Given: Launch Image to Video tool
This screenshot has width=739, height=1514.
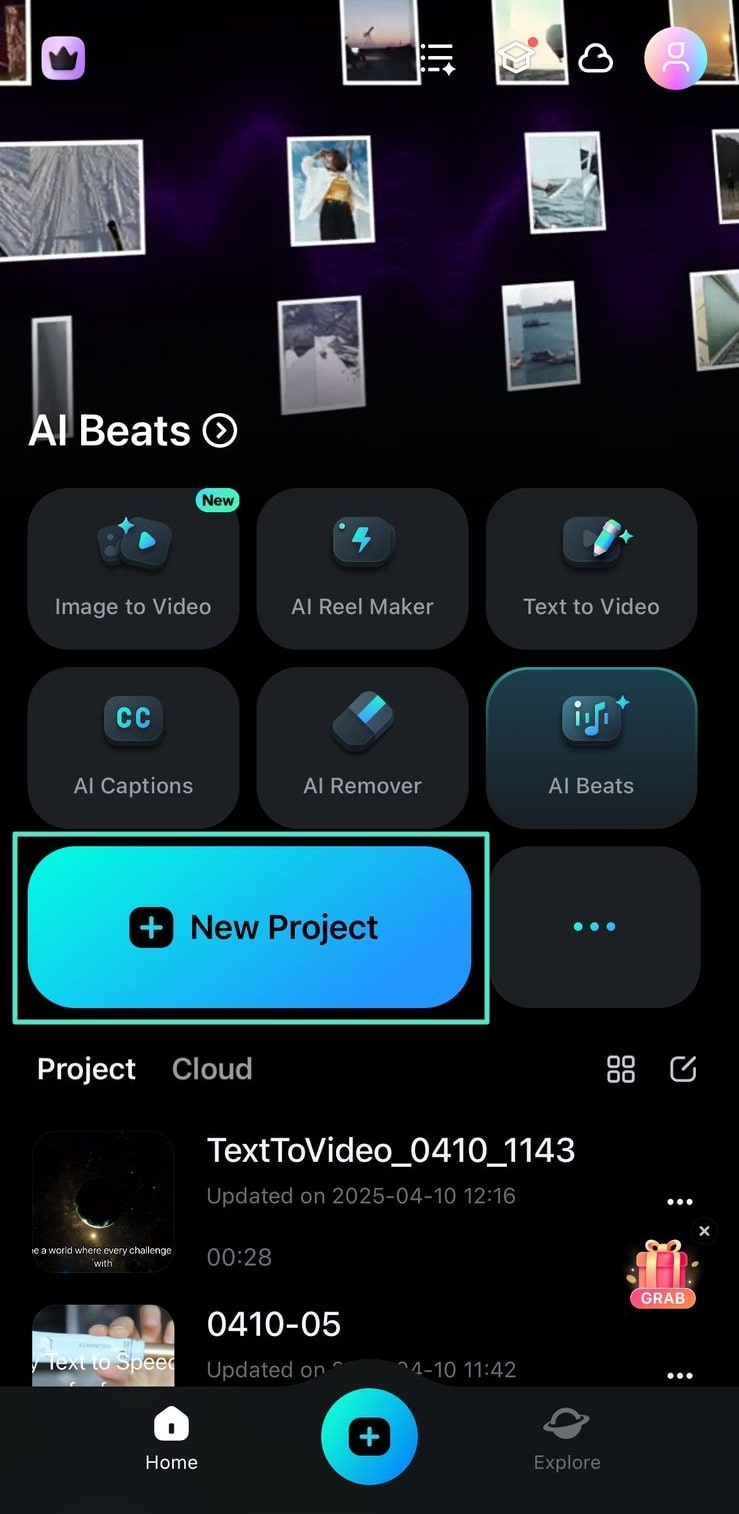Looking at the screenshot, I should coord(133,568).
